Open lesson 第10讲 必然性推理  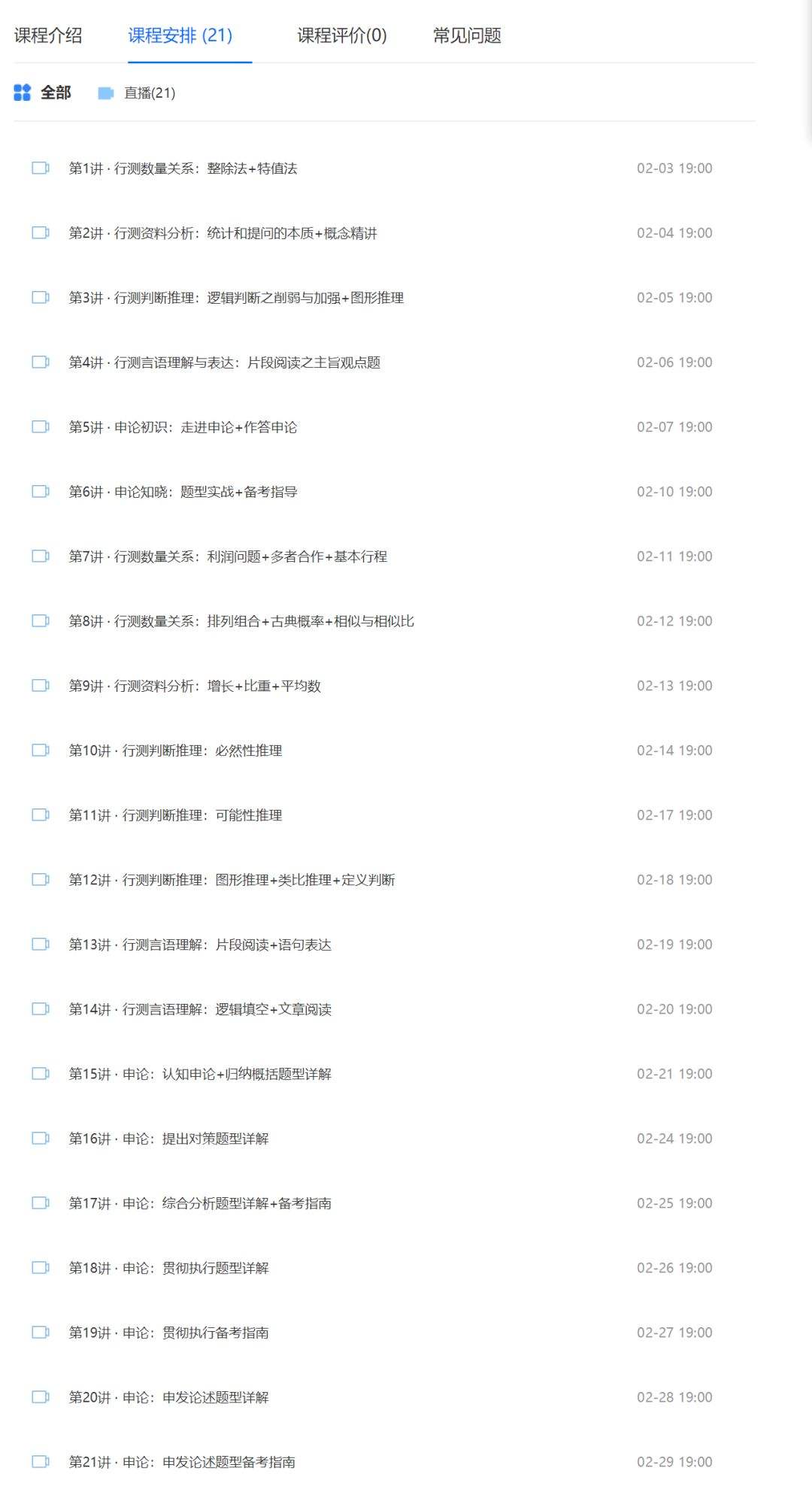pos(175,751)
